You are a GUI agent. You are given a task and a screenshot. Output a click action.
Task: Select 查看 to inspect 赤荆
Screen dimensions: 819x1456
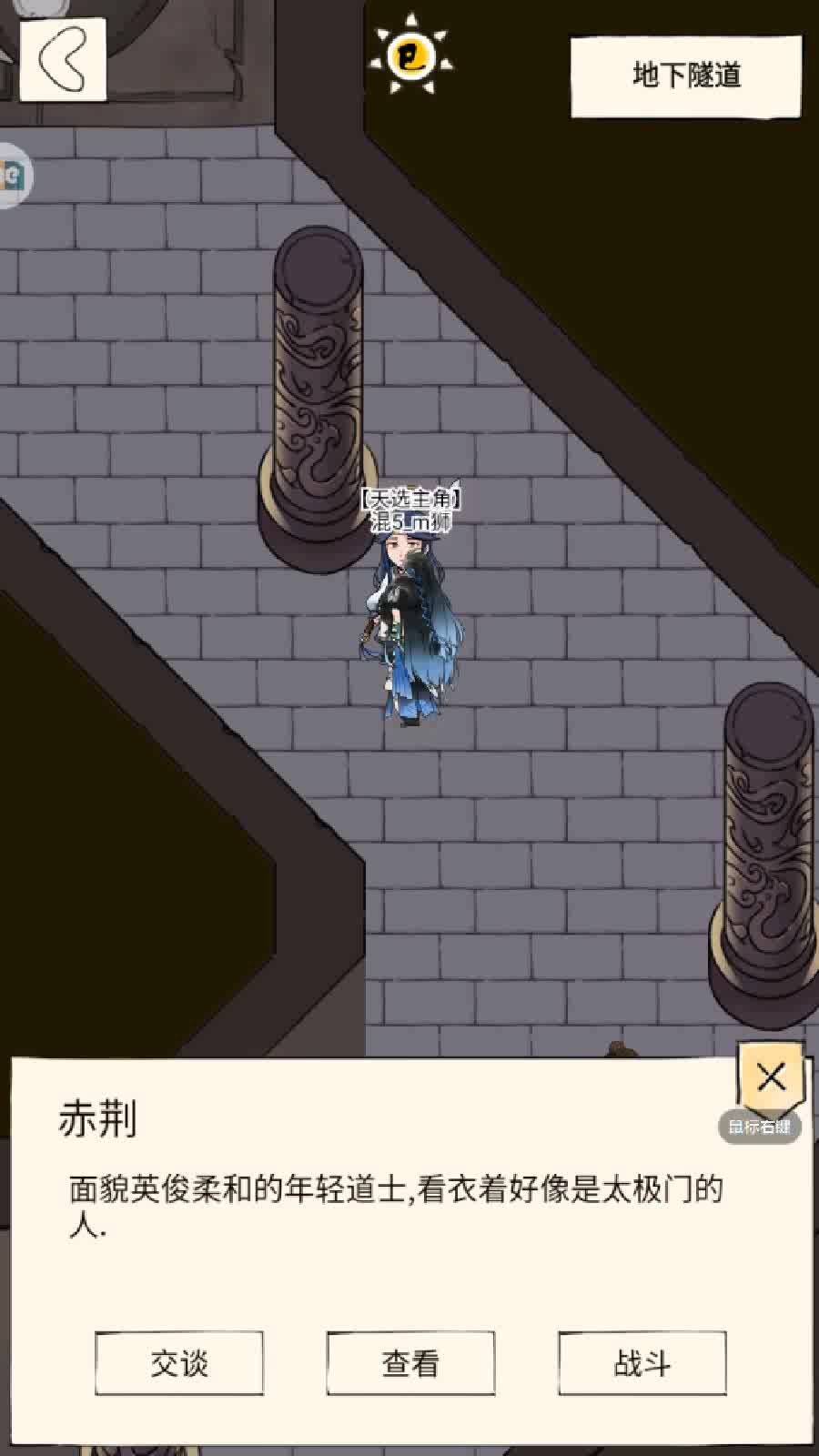pyautogui.click(x=410, y=1363)
